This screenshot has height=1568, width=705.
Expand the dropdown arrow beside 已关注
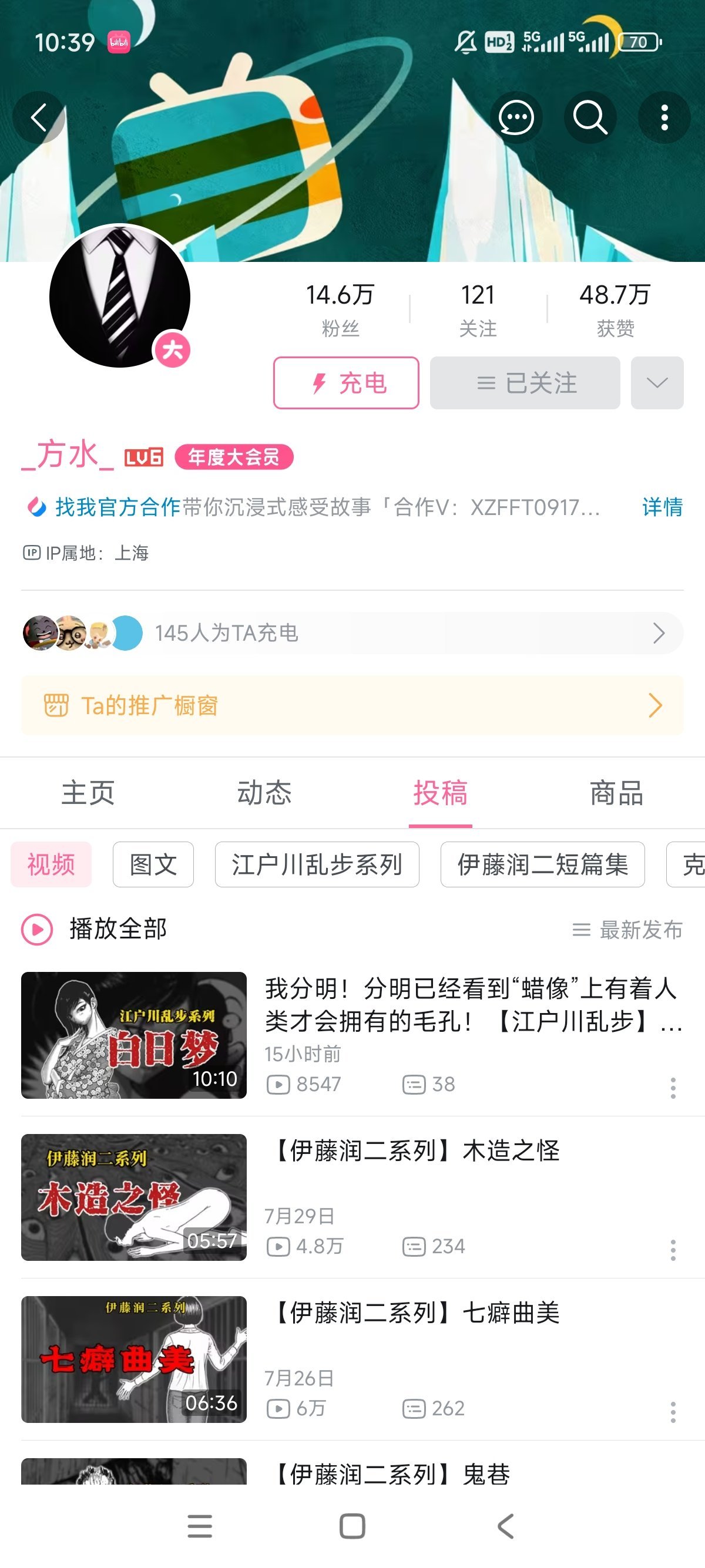click(657, 383)
